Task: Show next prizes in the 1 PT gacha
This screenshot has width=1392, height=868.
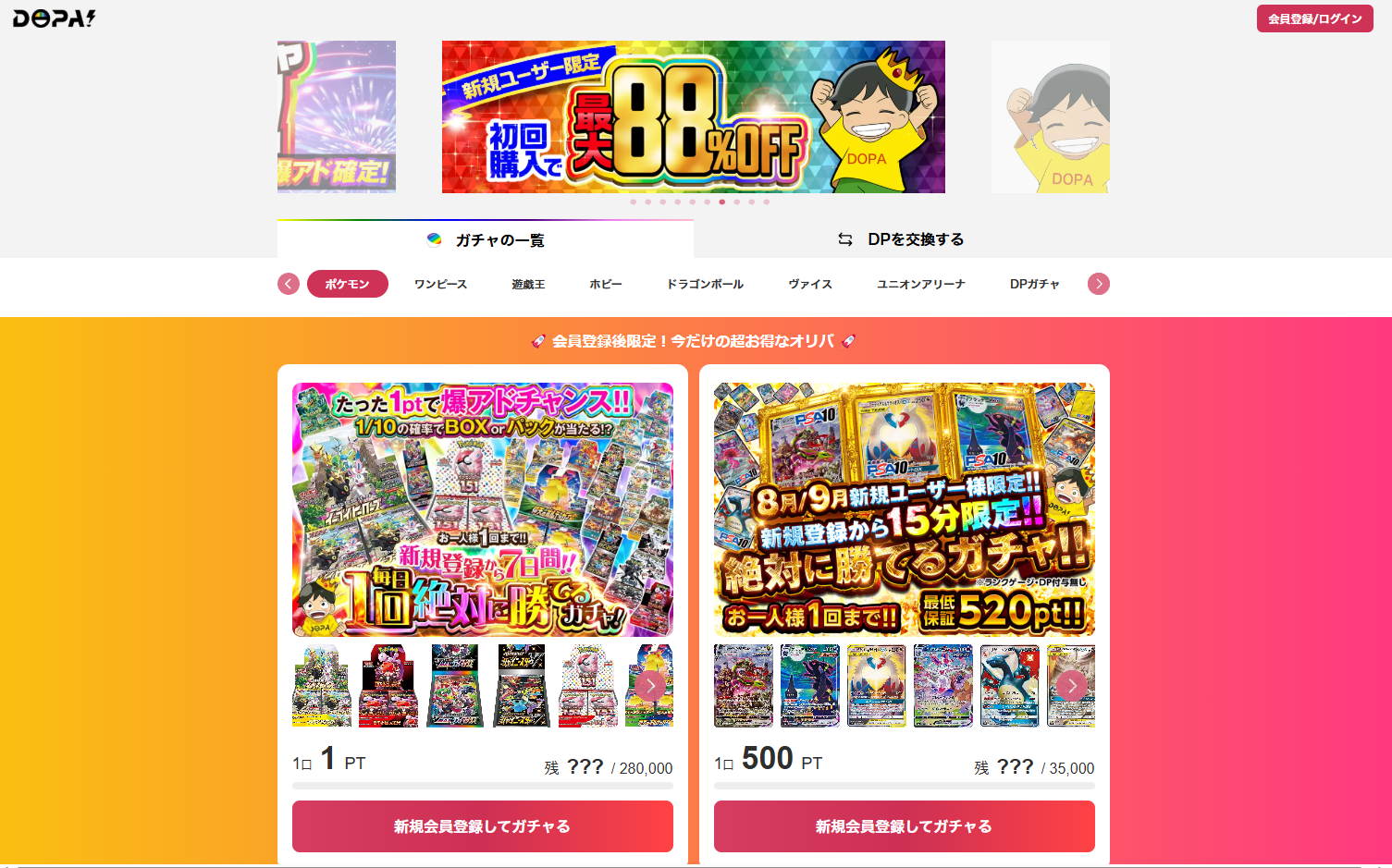Action: pyautogui.click(x=650, y=685)
